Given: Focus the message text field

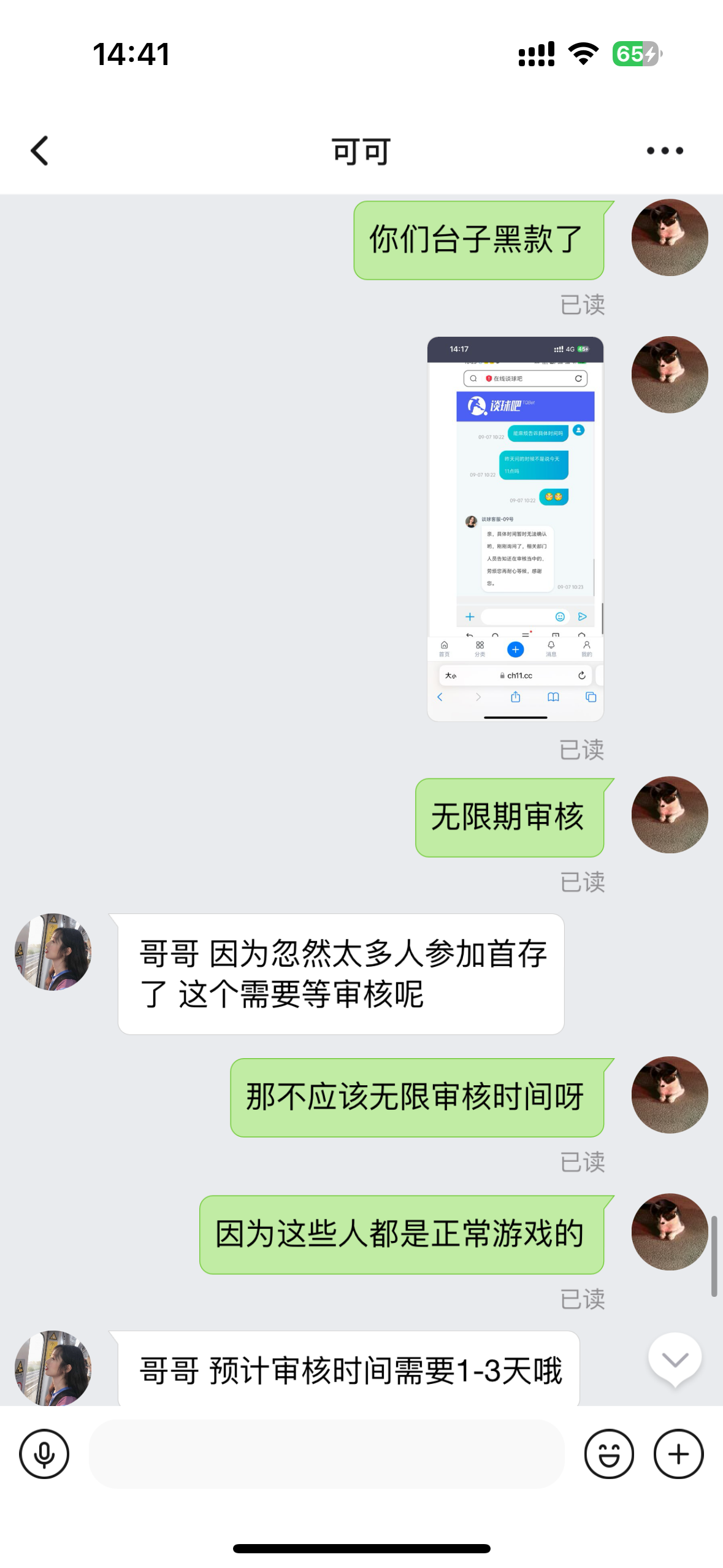Looking at the screenshot, I should (326, 1453).
